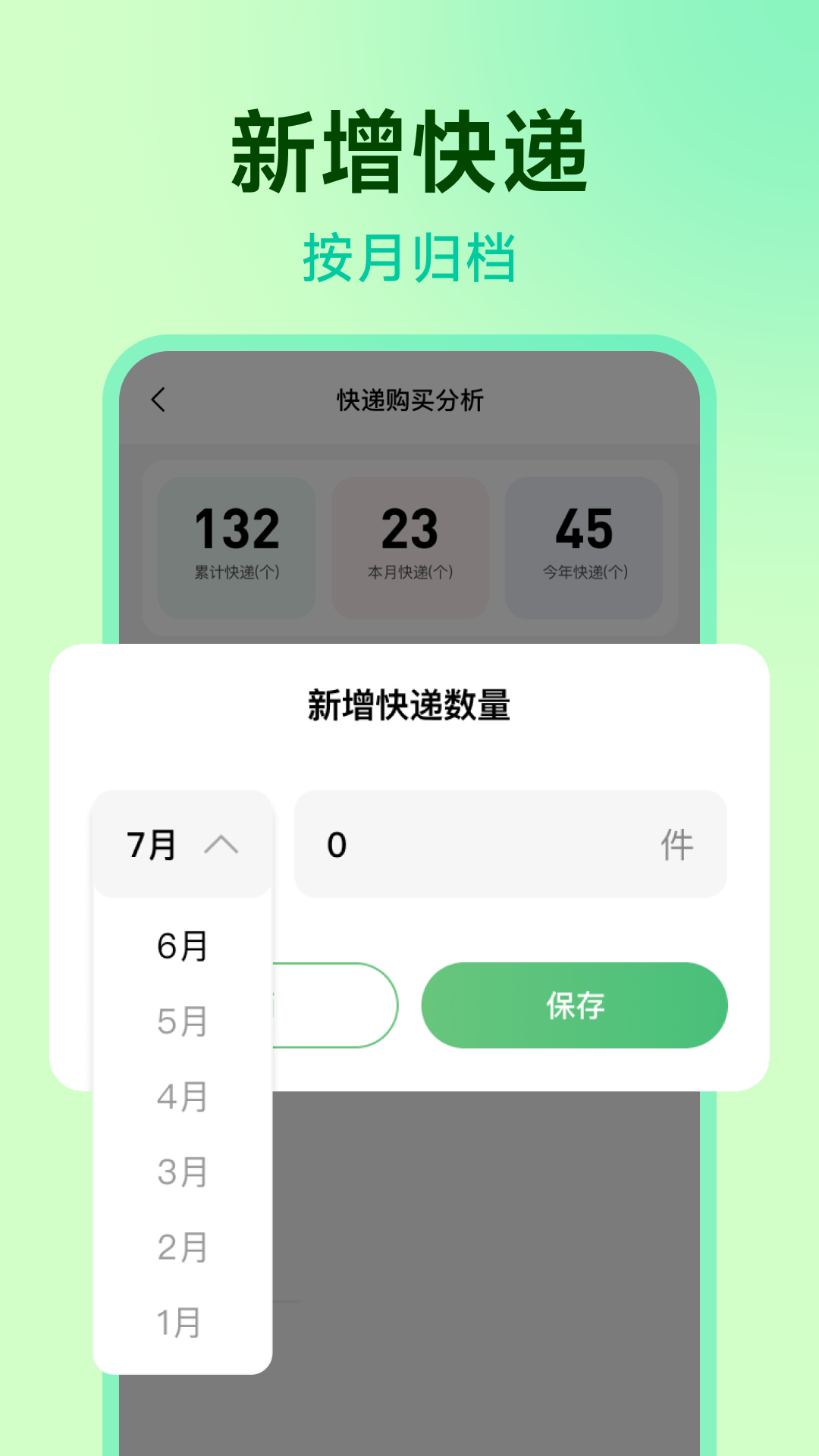Tap the 件 unit label
Screen dimensions: 819x1456
click(681, 845)
